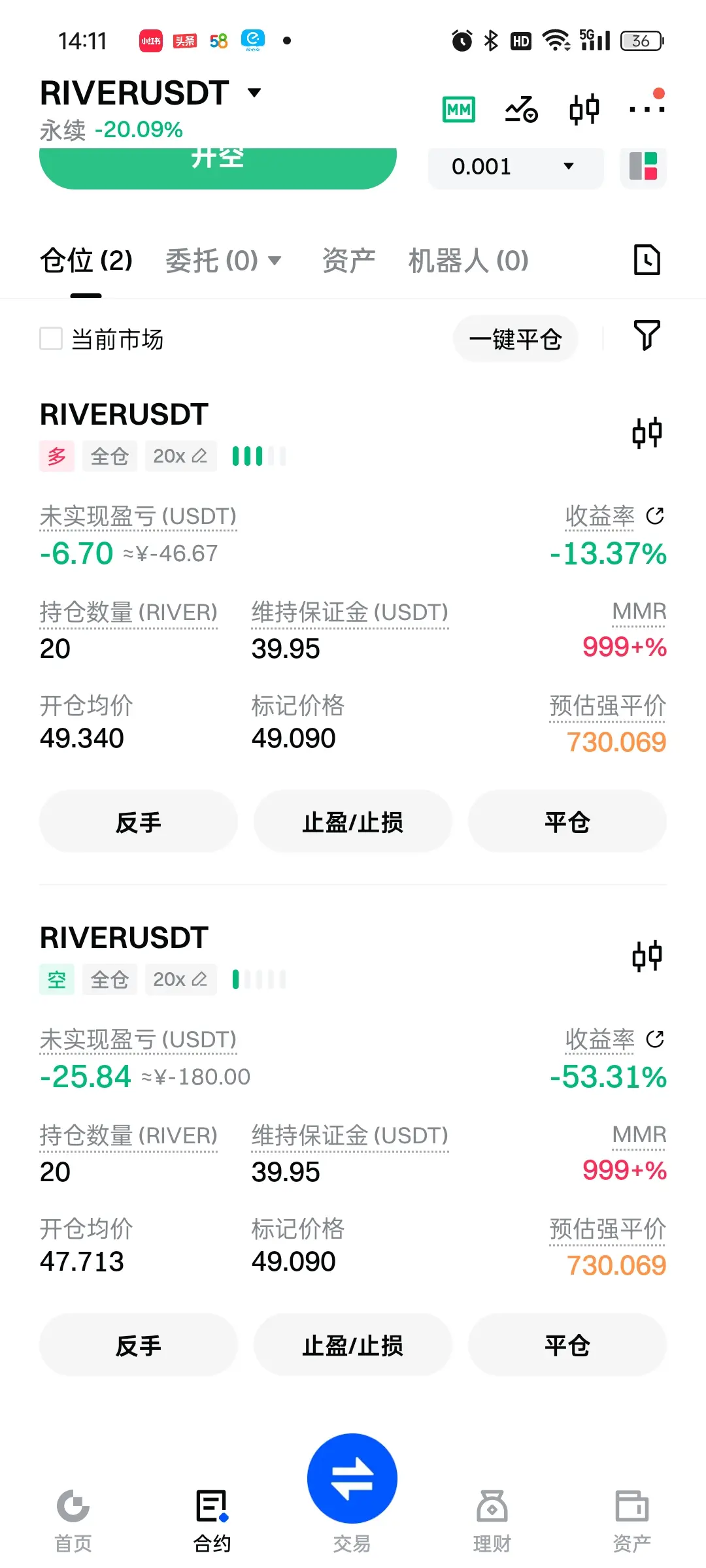
Task: Open the RIVERUSDT trading pair dropdown
Action: click(x=254, y=93)
